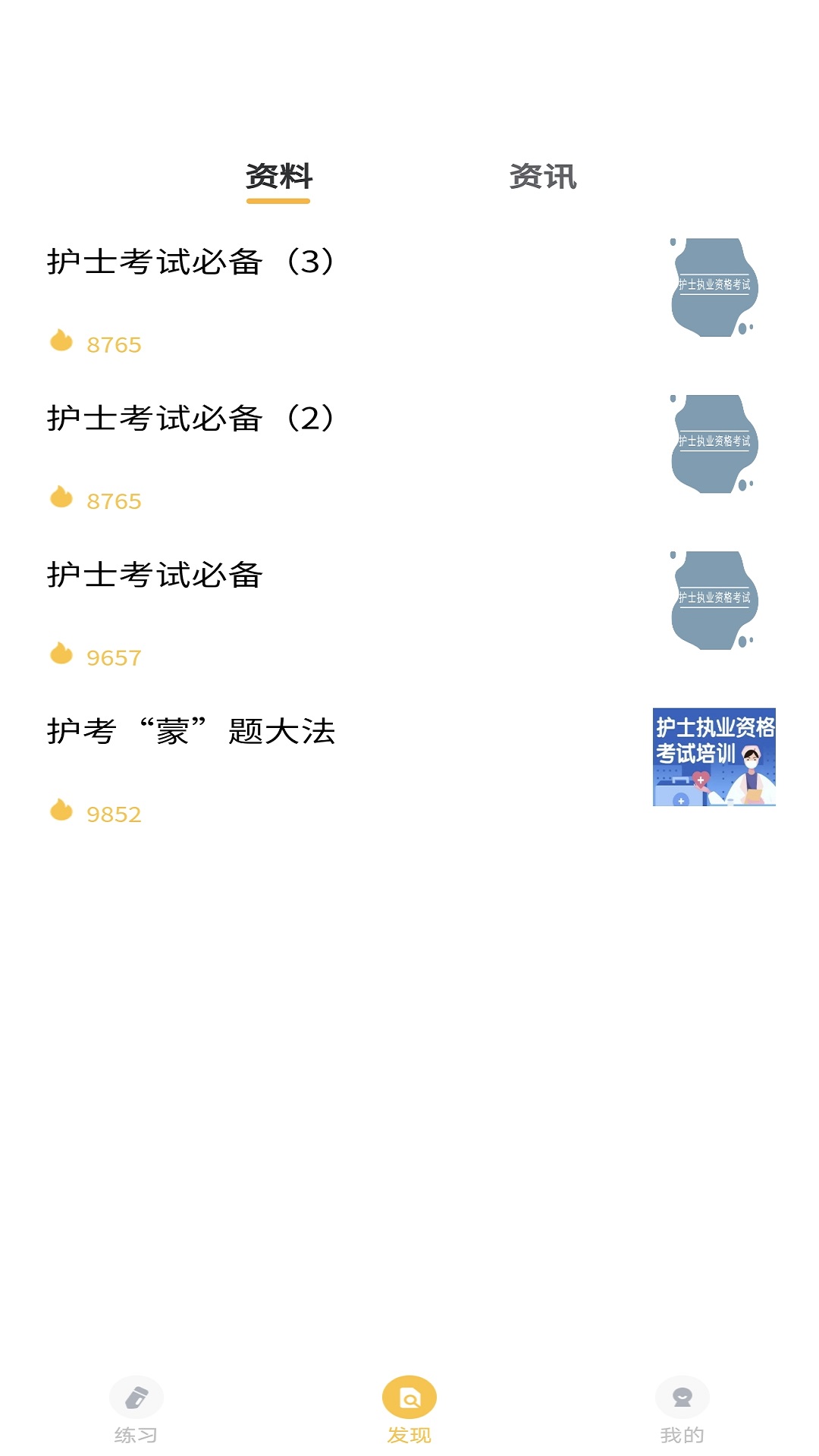Click the flame icon beside 8765 under 护士考试必备（3）
The width and height of the screenshot is (819, 1456).
pos(61,342)
